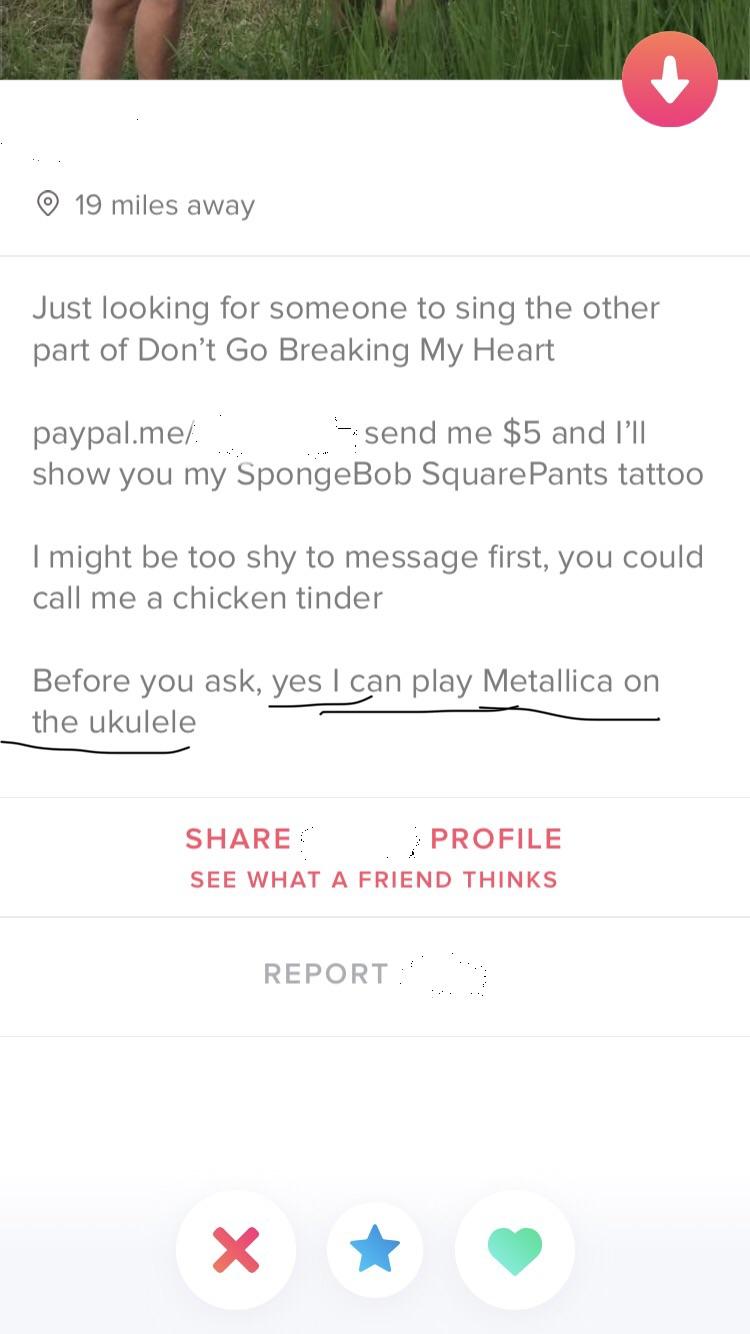Pass on this profile with the X icon
This screenshot has width=750, height=1334.
click(236, 1248)
